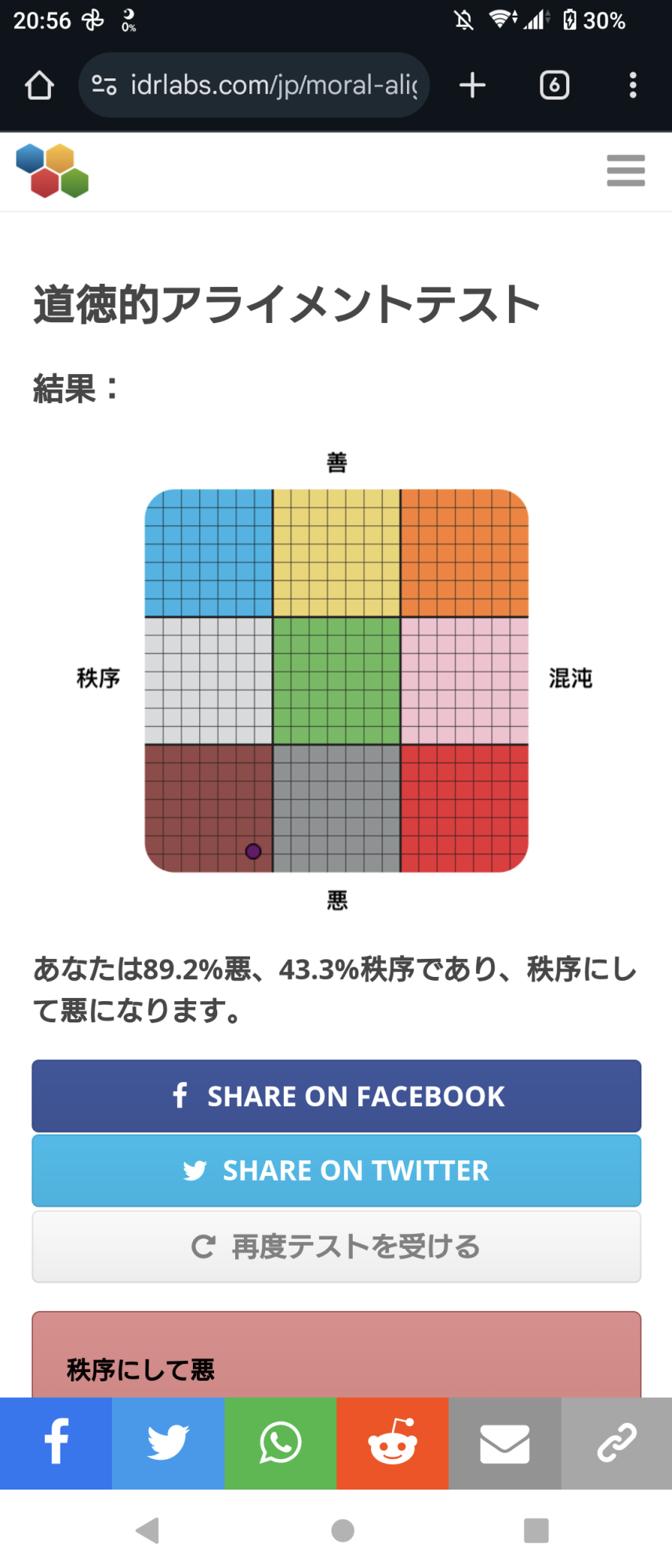Open the browser overflow menu
This screenshot has width=672, height=1568.
[x=633, y=85]
